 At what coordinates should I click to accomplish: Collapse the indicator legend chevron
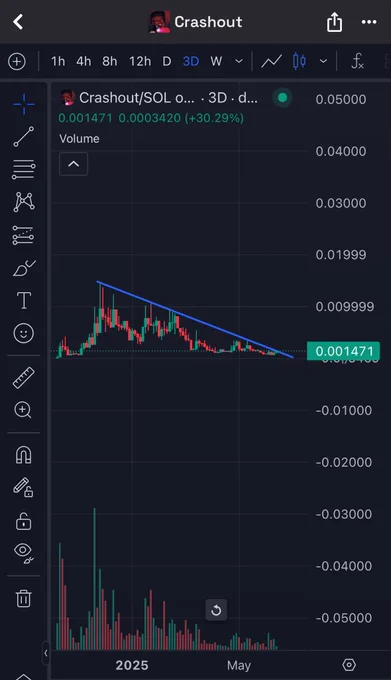pyautogui.click(x=74, y=164)
